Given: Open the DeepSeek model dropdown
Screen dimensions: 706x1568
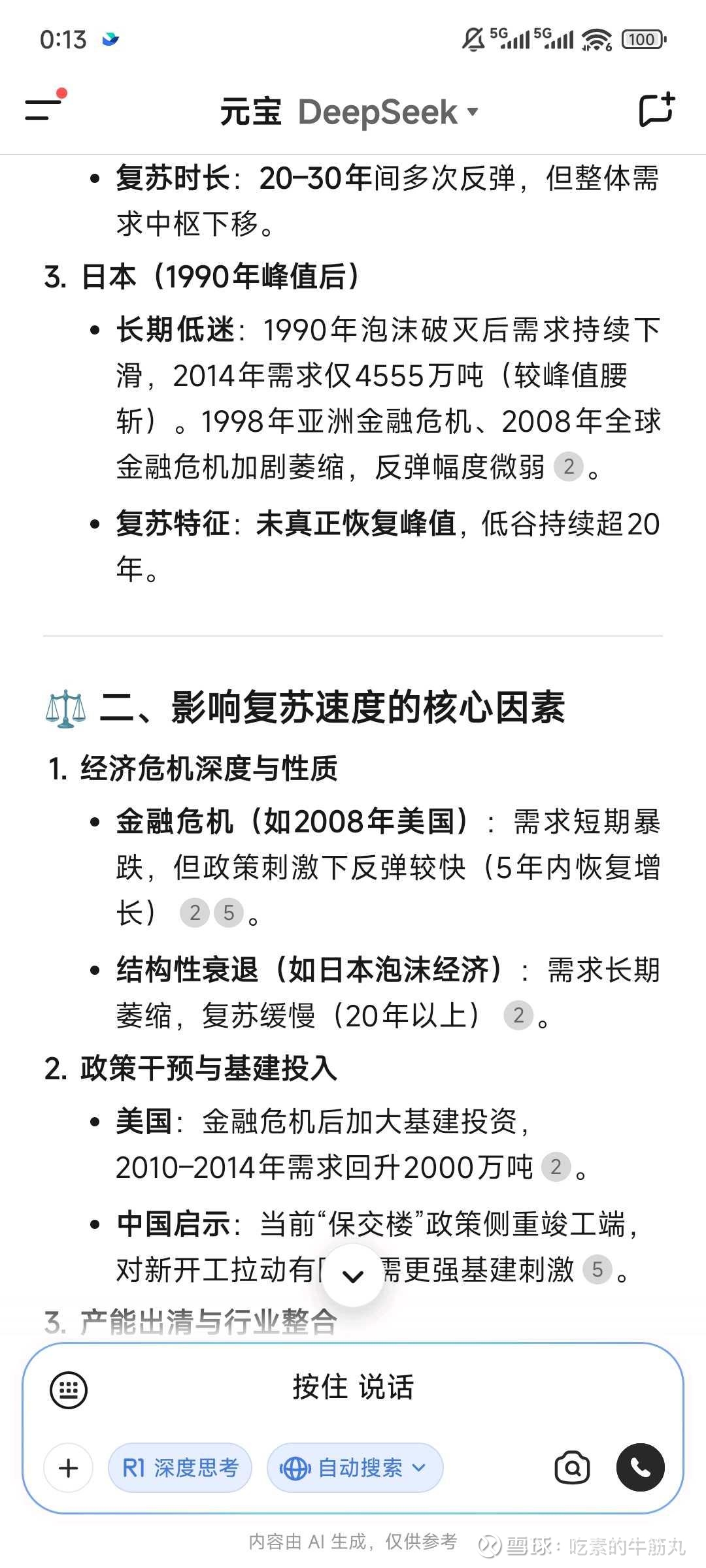Looking at the screenshot, I should (389, 112).
